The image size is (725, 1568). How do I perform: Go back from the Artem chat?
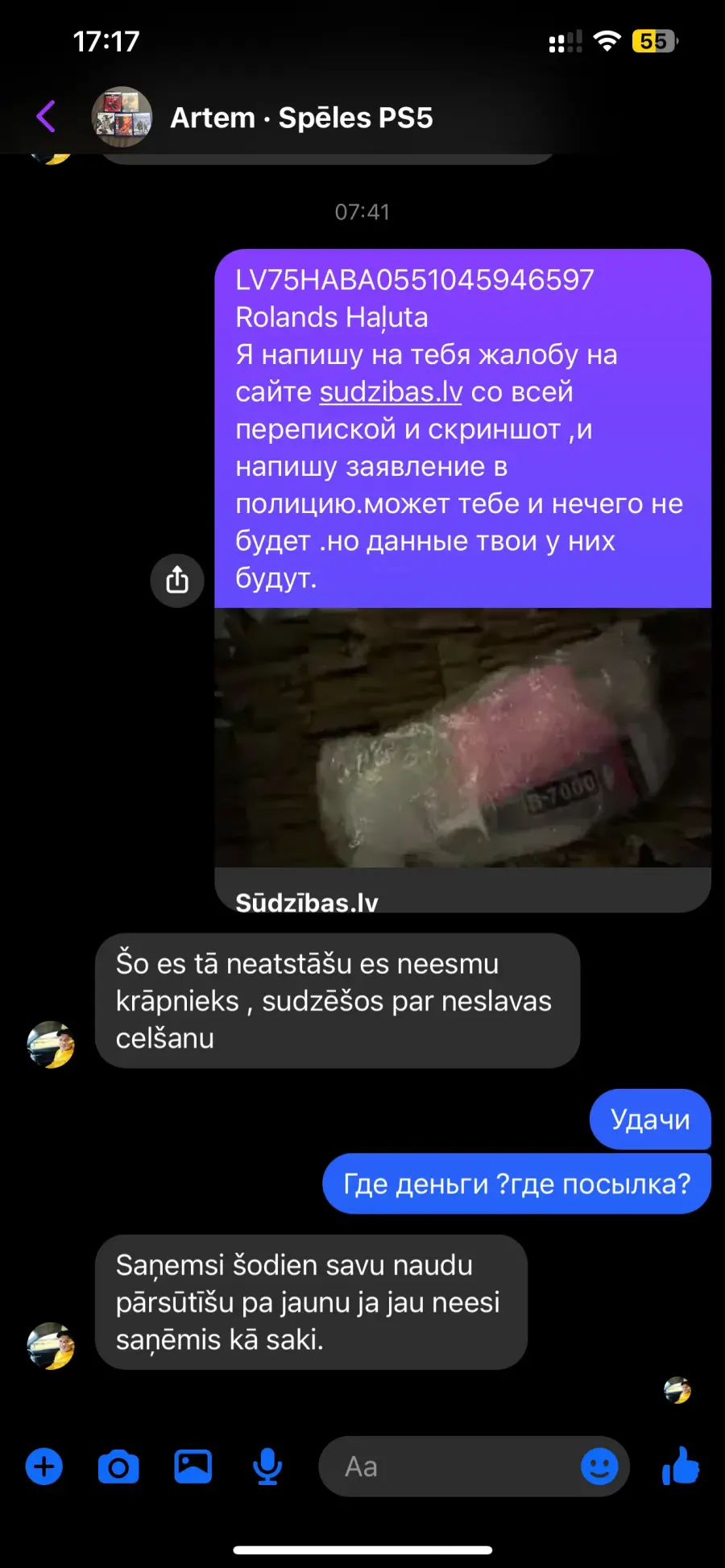46,117
